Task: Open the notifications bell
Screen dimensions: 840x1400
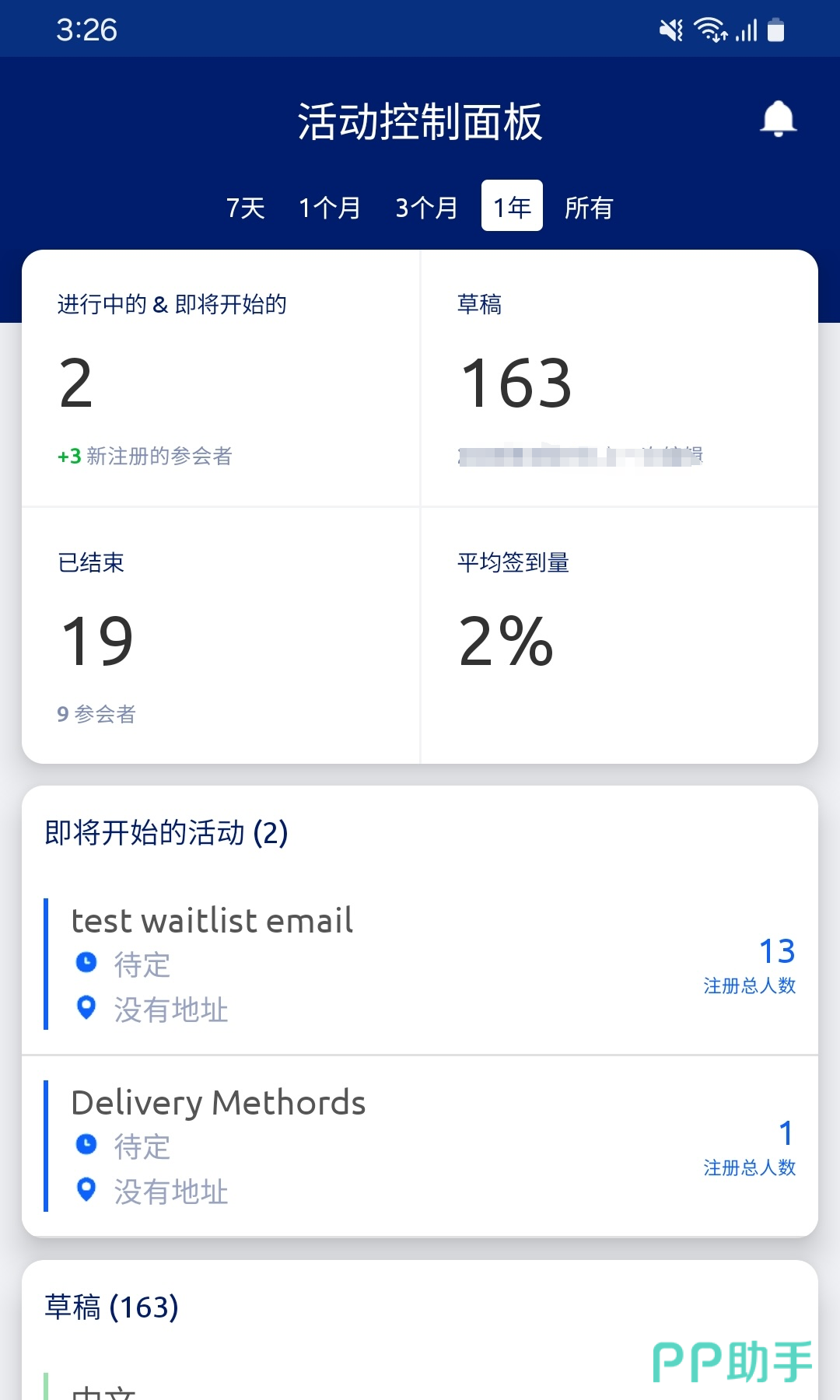Action: (x=778, y=119)
